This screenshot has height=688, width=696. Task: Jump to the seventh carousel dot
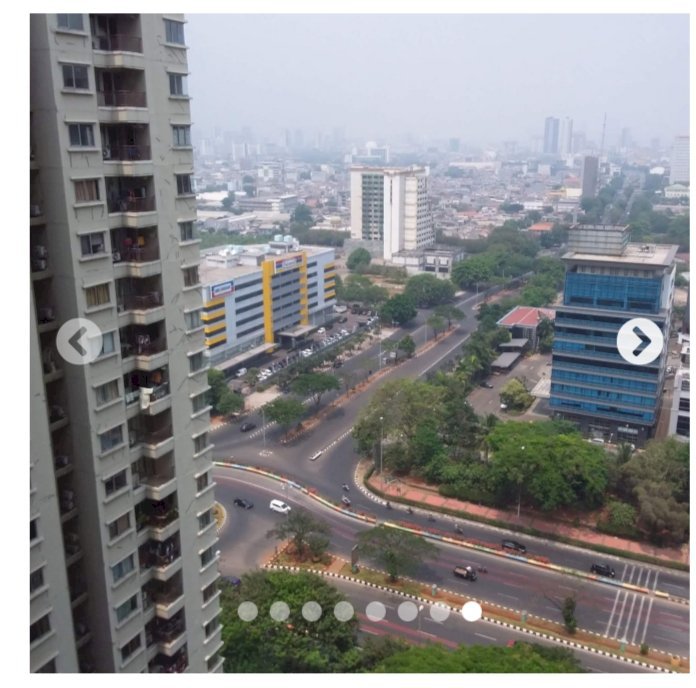pyautogui.click(x=440, y=611)
